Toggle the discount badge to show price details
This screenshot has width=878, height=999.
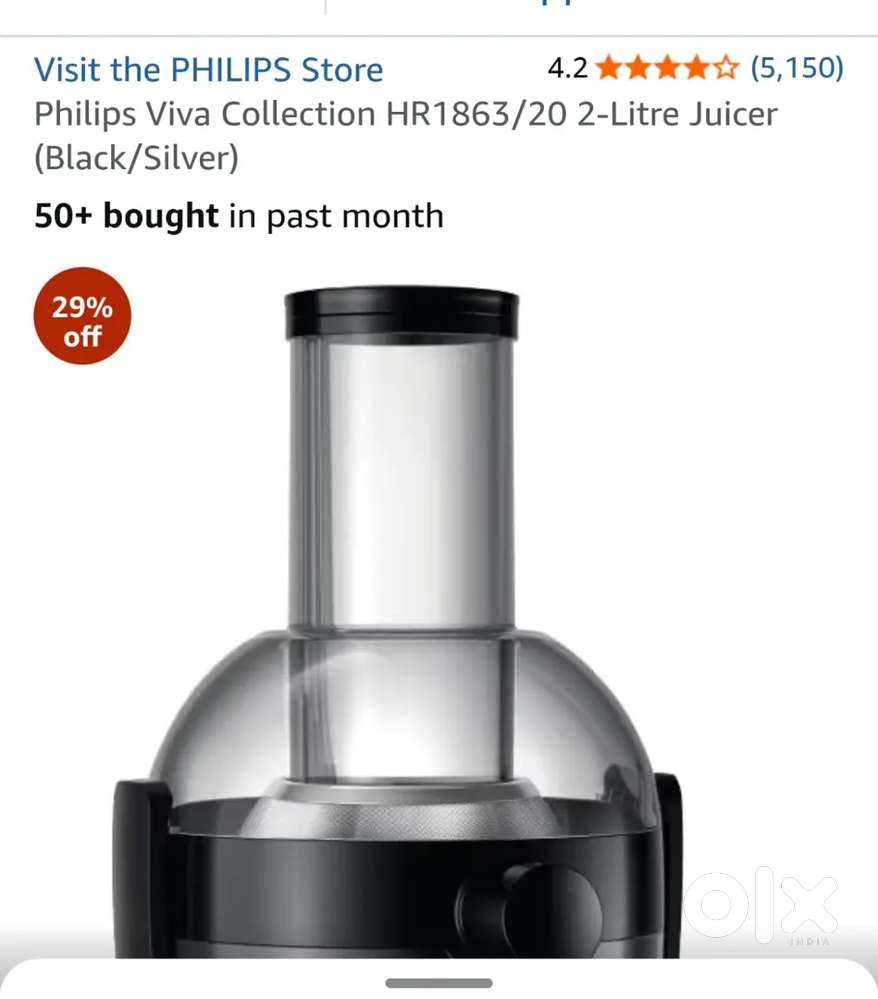coord(81,315)
